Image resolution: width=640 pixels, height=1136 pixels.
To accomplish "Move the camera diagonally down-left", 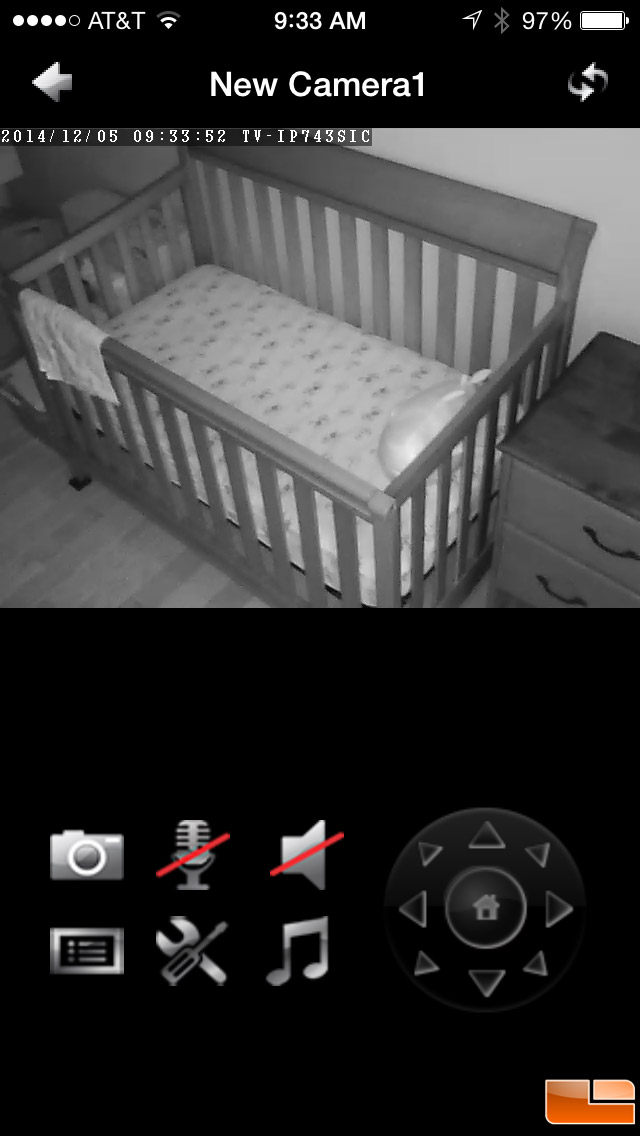I will pyautogui.click(x=426, y=964).
